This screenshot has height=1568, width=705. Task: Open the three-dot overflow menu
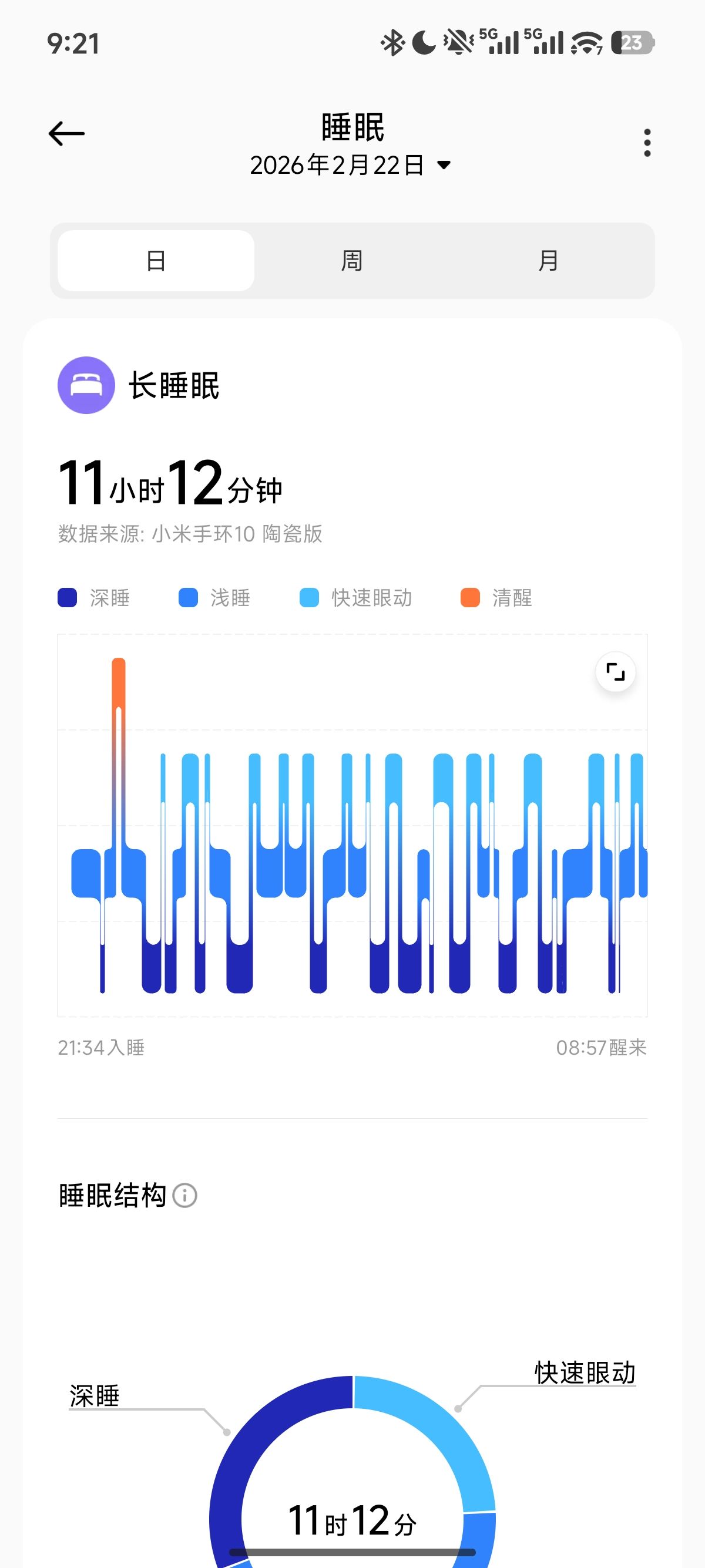(647, 143)
